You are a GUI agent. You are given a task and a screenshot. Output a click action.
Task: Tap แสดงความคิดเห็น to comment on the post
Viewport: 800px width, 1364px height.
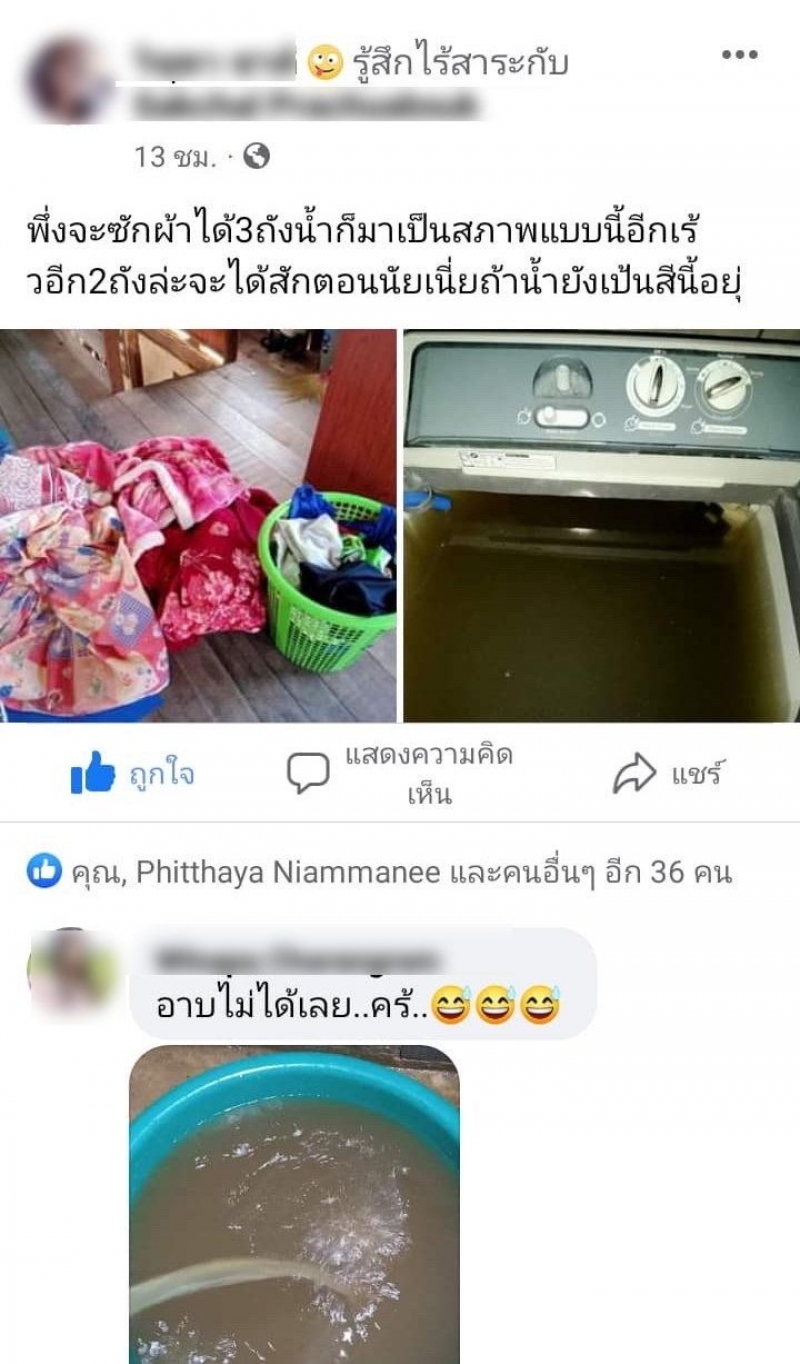pos(400,774)
